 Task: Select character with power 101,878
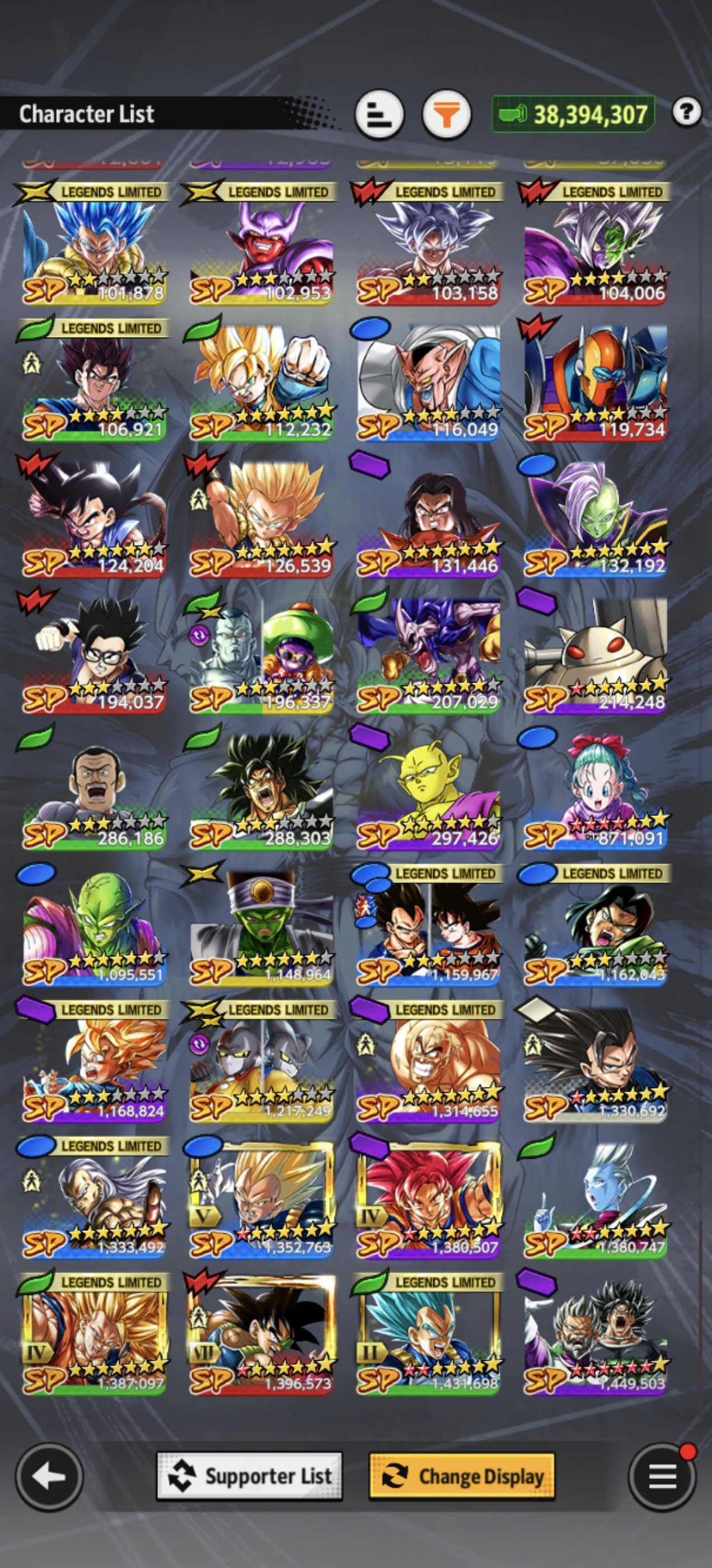93,243
